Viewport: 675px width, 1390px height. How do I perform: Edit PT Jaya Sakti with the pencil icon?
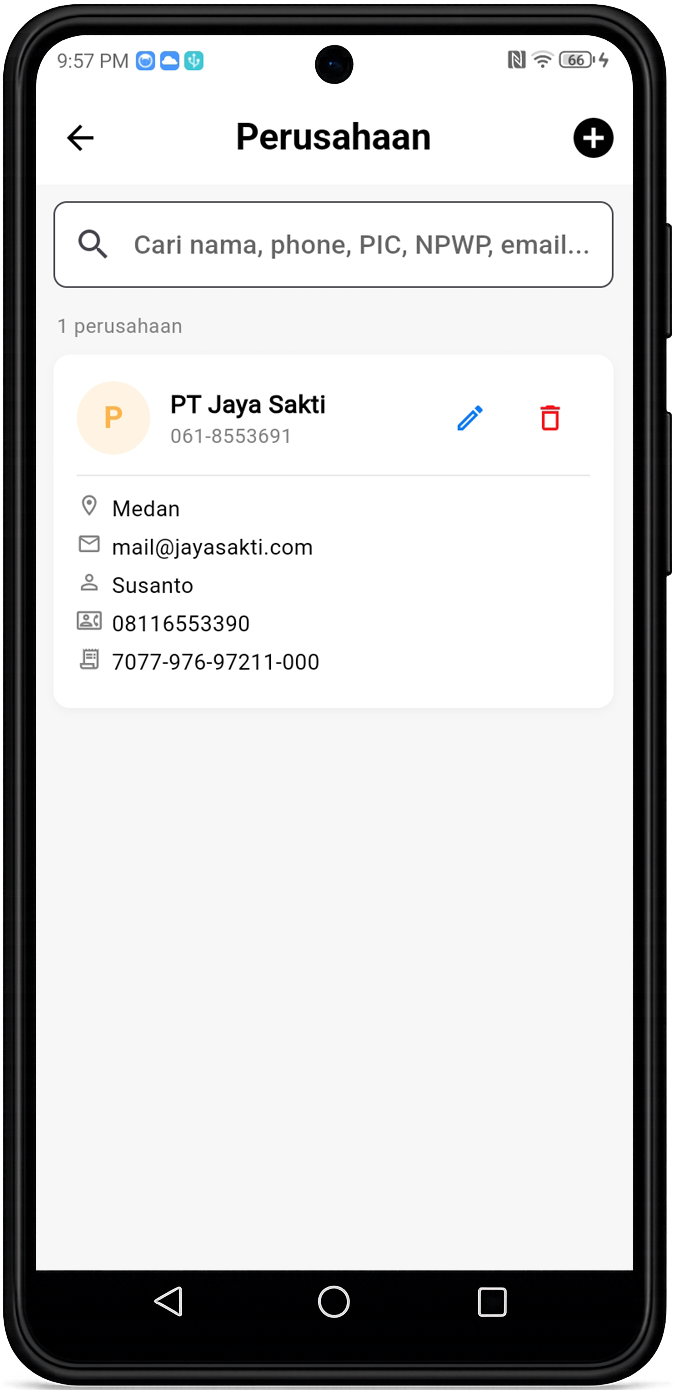(470, 418)
